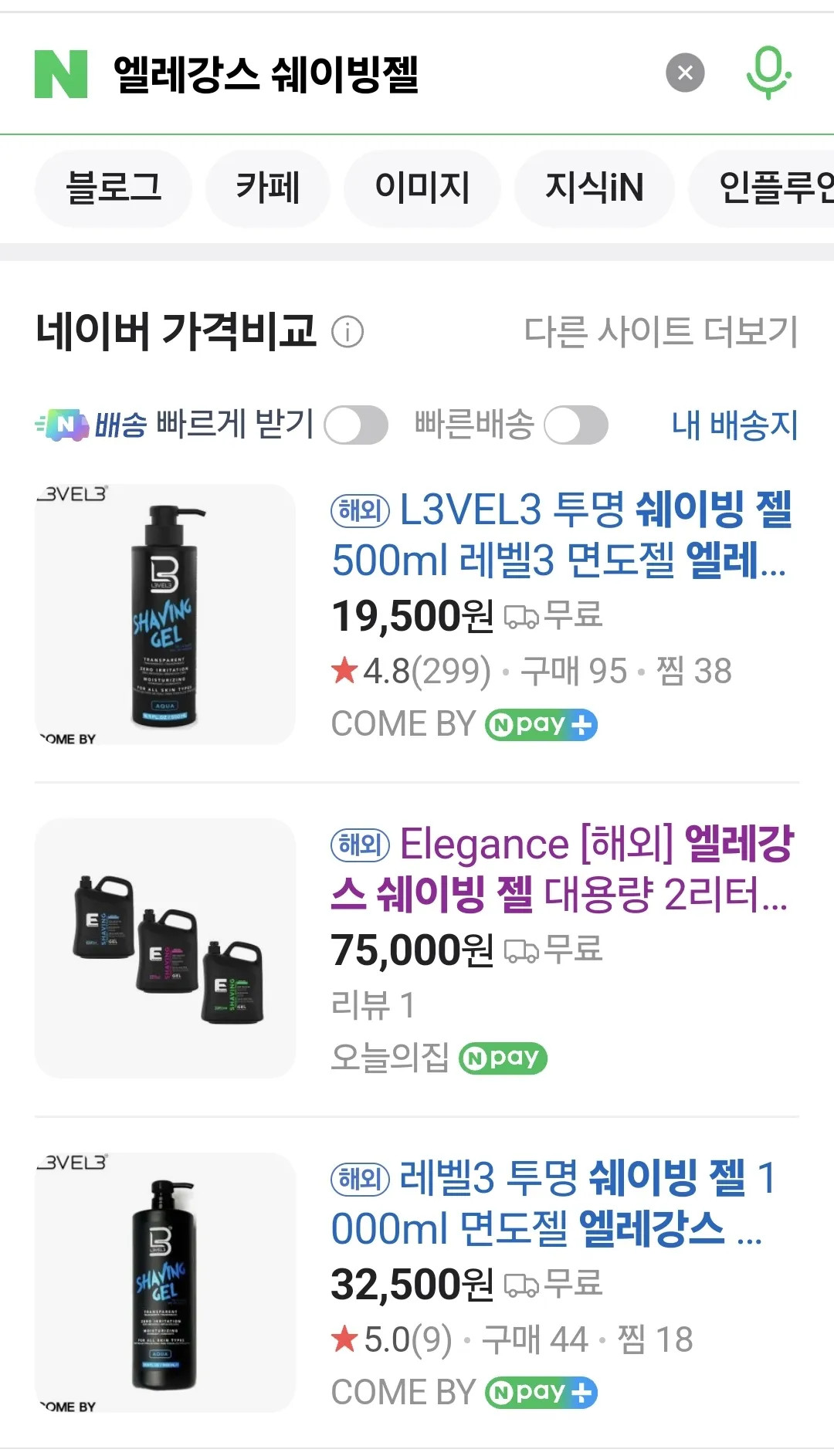This screenshot has width=834, height=1456.
Task: Switch to the 카페 tab
Action: [267, 188]
